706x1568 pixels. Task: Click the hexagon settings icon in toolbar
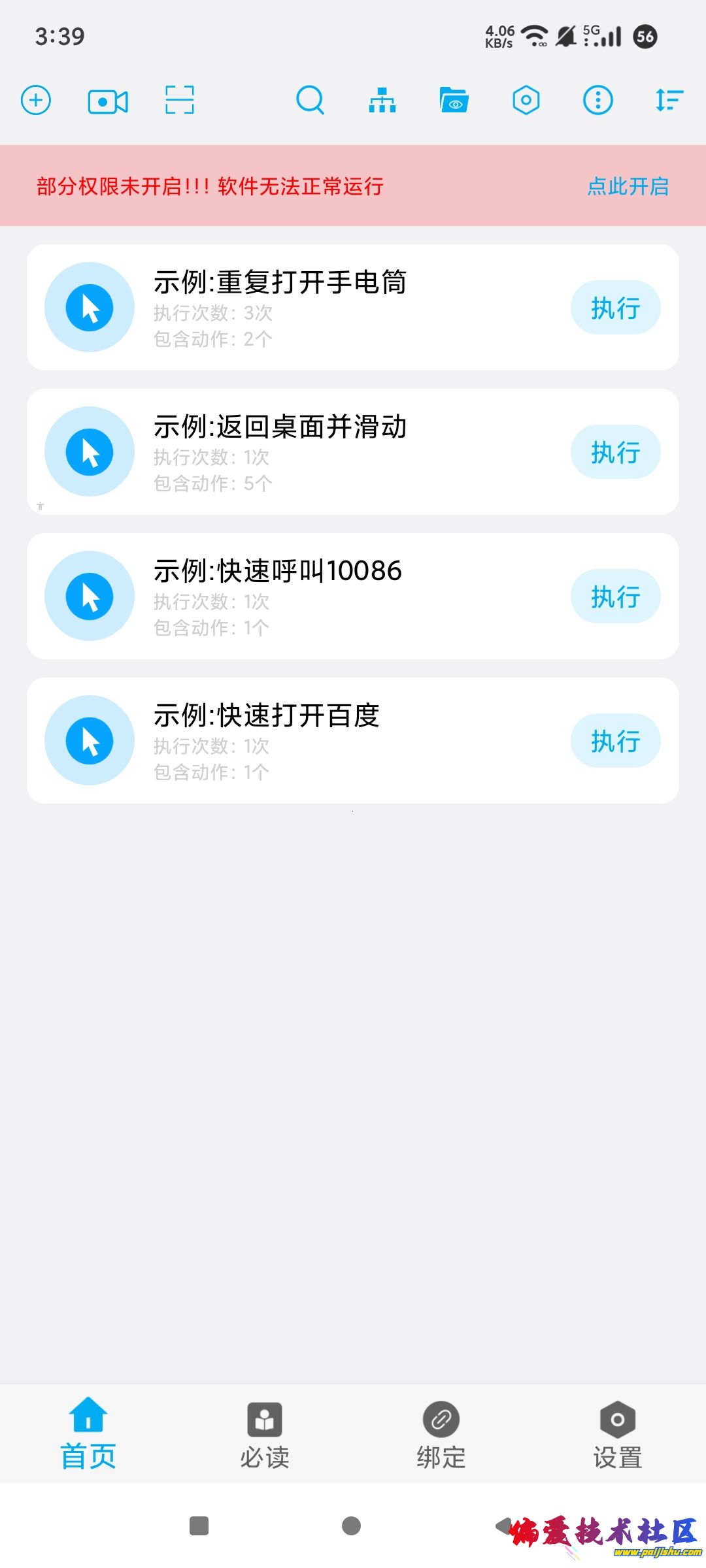pos(526,101)
